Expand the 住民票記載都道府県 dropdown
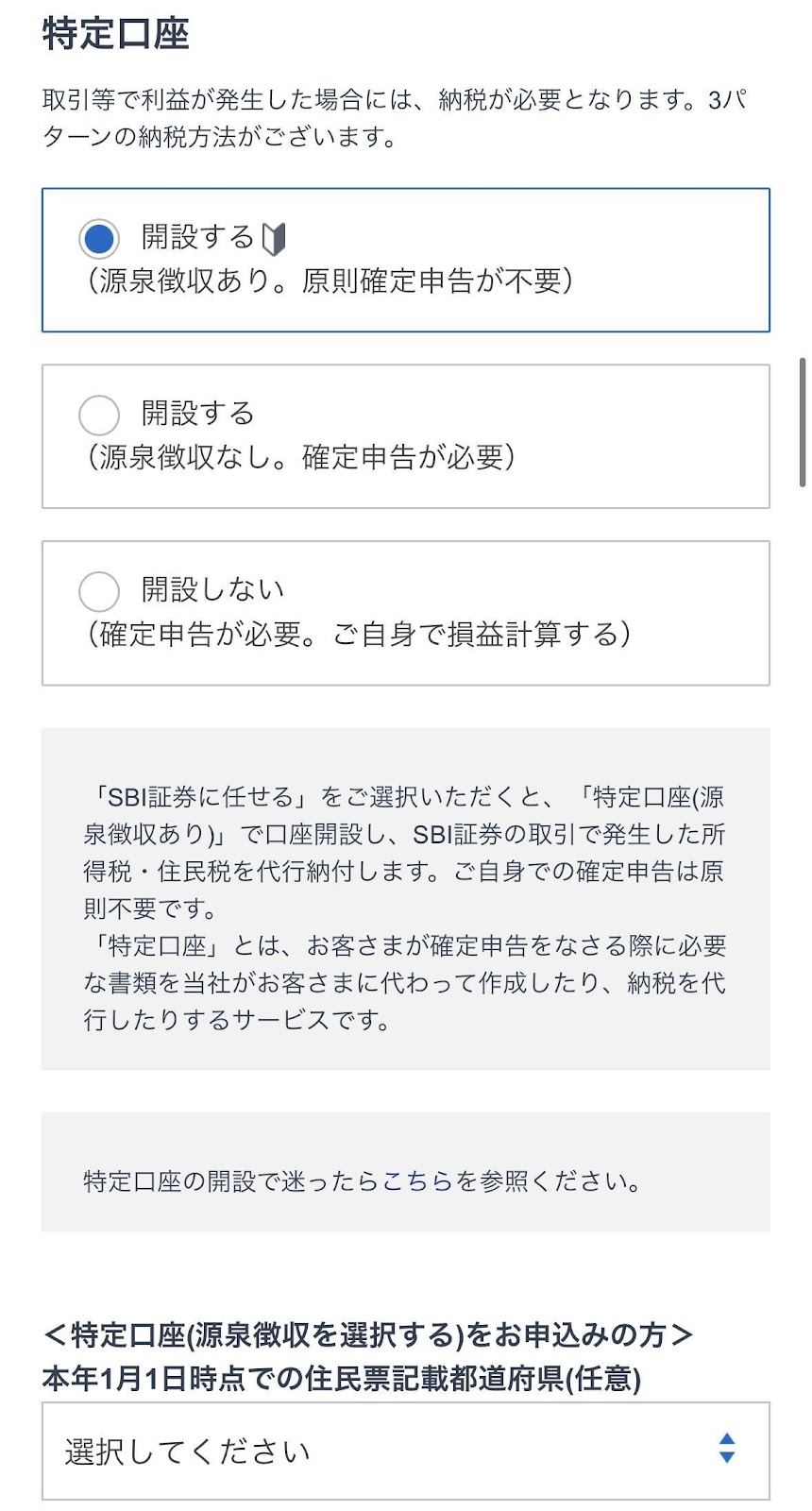The width and height of the screenshot is (812, 1511). [406, 1451]
